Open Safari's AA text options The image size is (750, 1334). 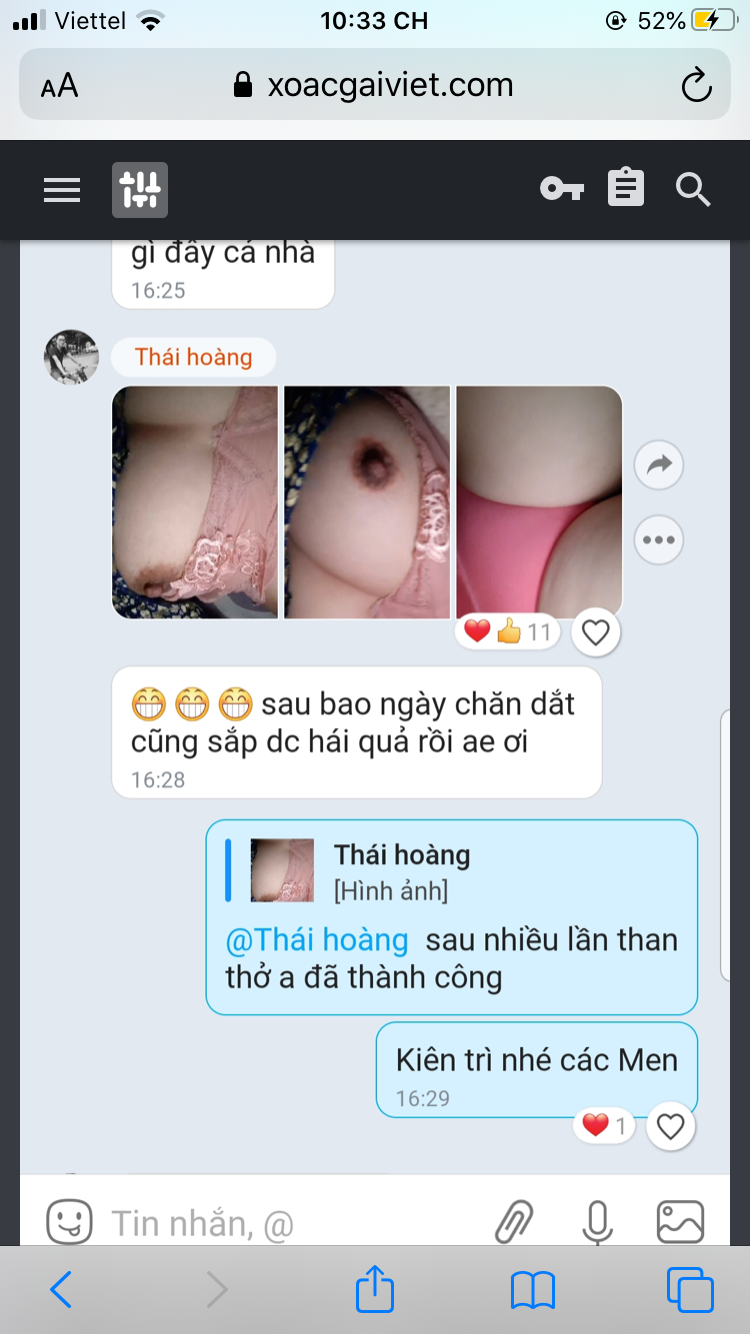coord(59,86)
